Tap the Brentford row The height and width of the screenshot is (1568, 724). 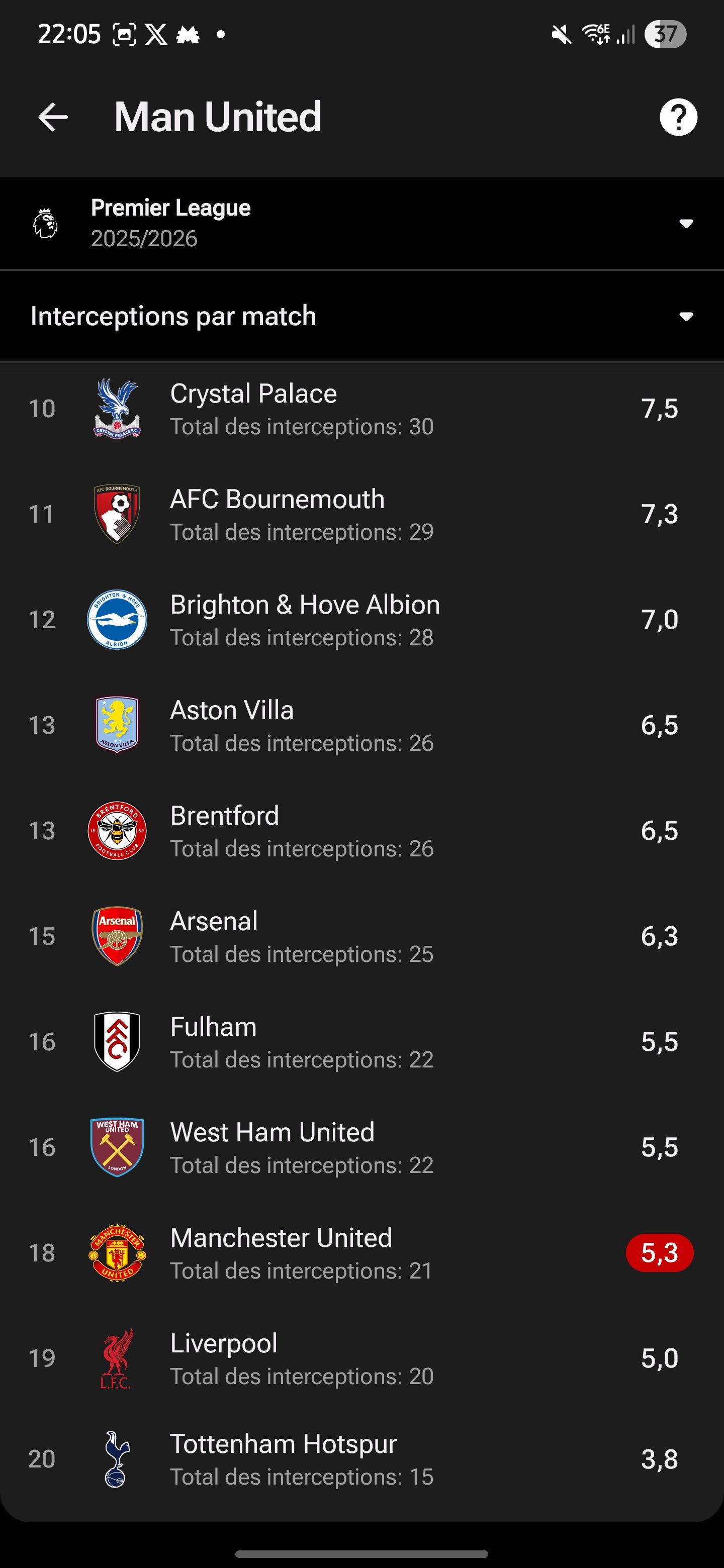pyautogui.click(x=361, y=831)
